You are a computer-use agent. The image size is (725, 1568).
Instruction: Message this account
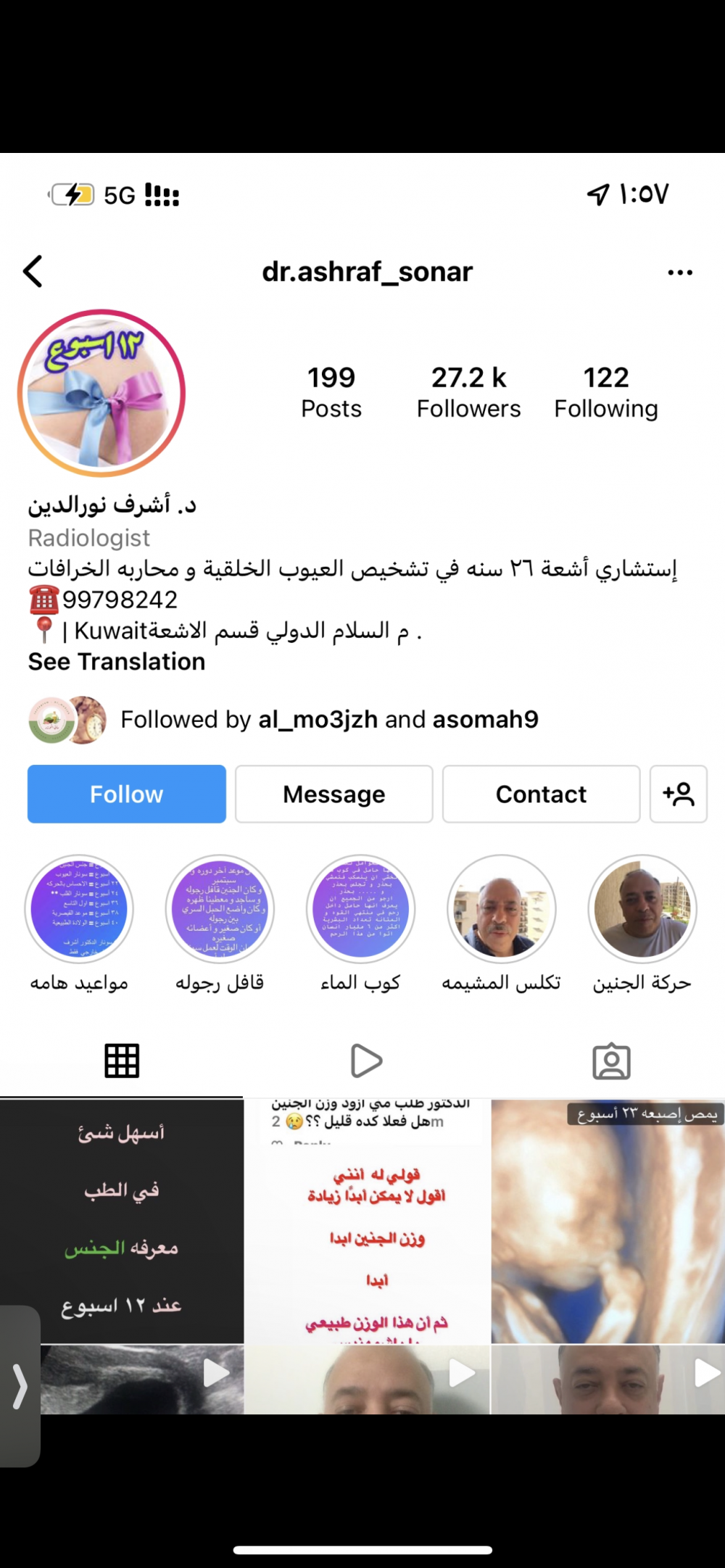333,794
